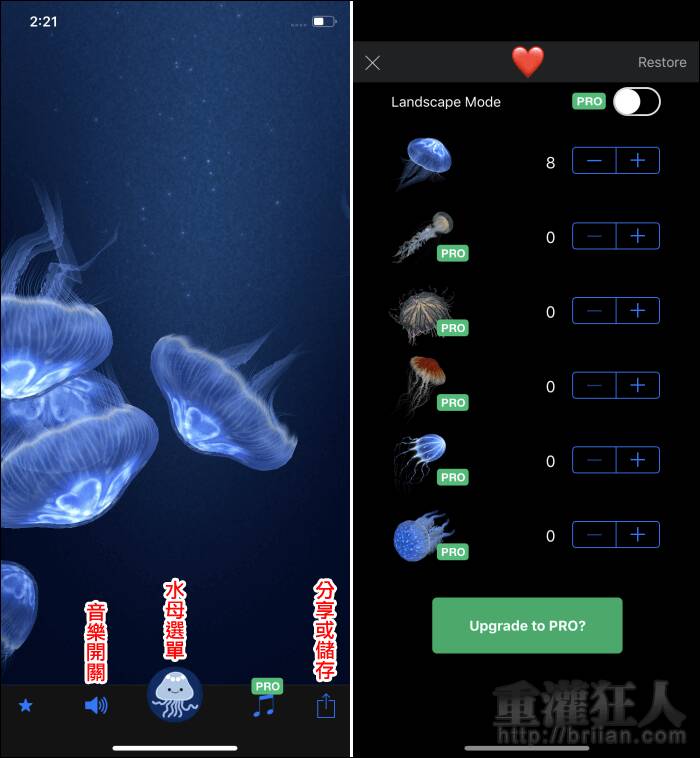Add one blue spotted PRO jellyfish
The height and width of the screenshot is (758, 700).
(x=637, y=535)
